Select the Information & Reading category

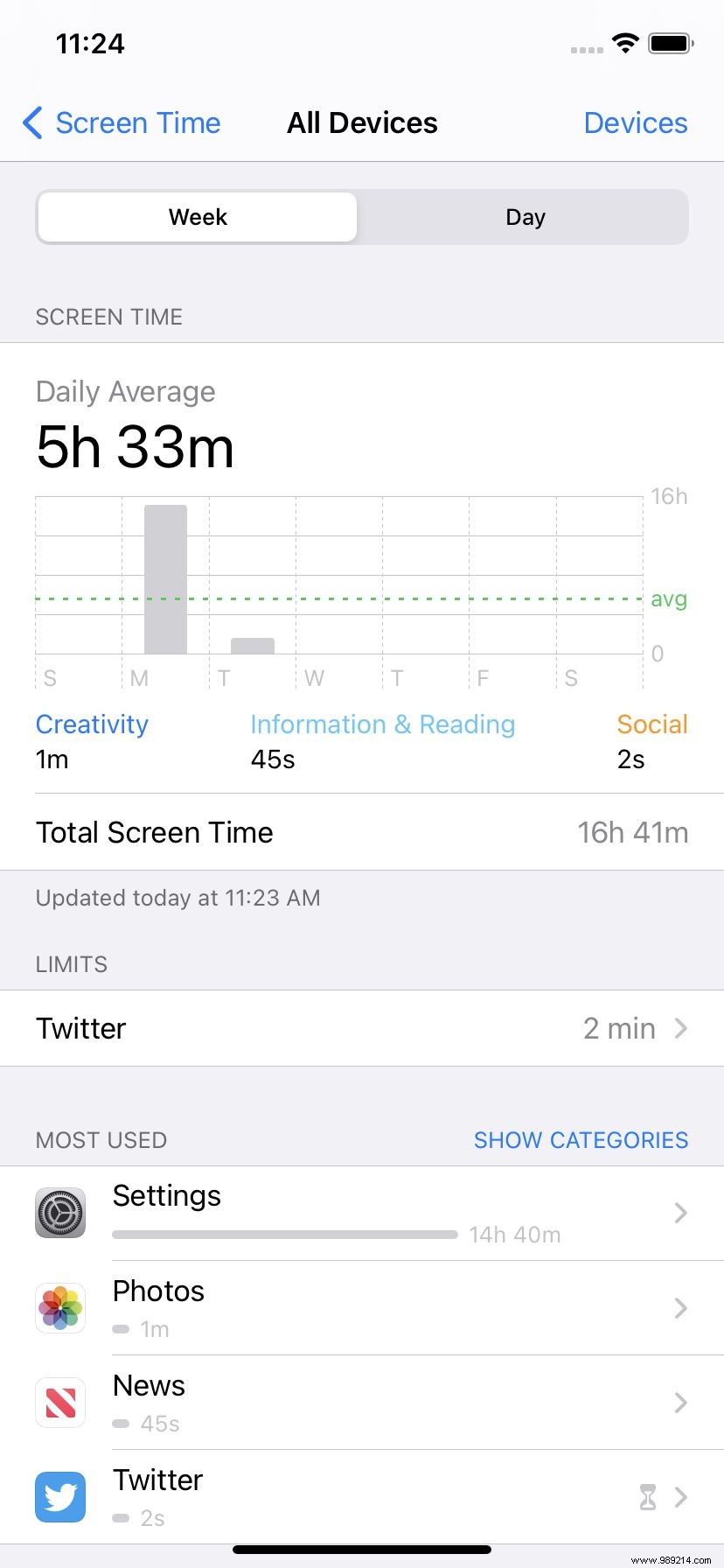382,724
